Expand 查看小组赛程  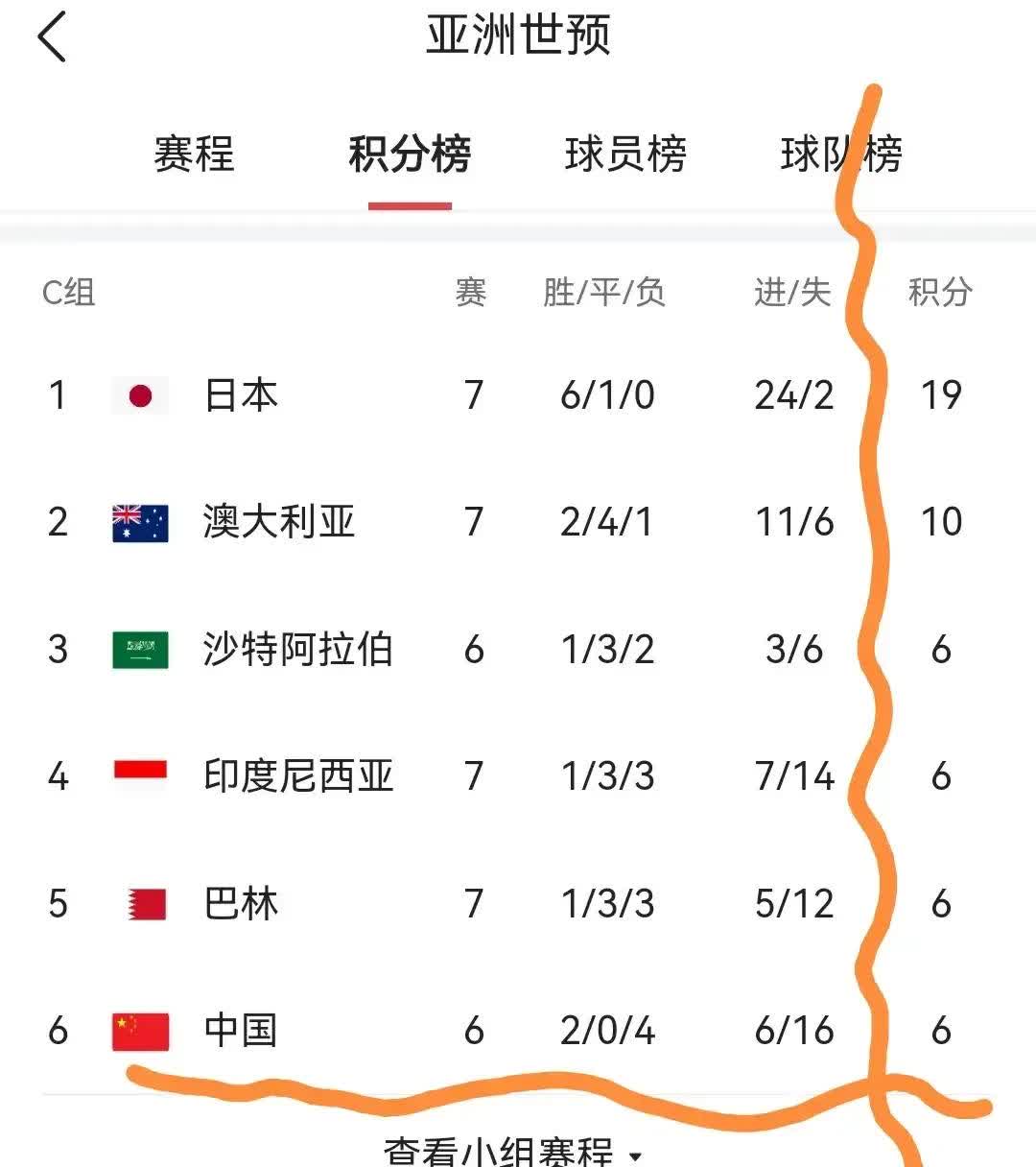coord(512,1151)
